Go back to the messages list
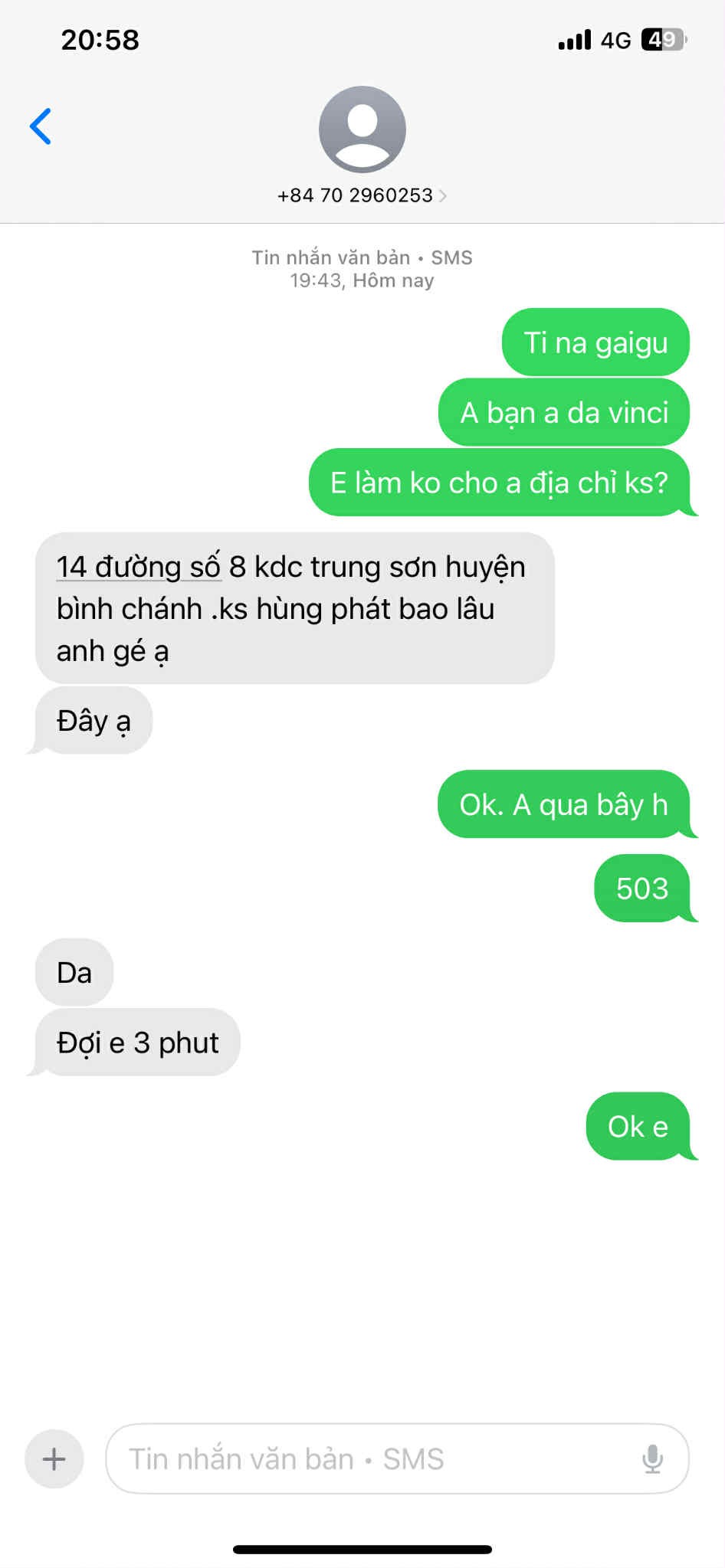This screenshot has height=1568, width=725. coord(41,126)
